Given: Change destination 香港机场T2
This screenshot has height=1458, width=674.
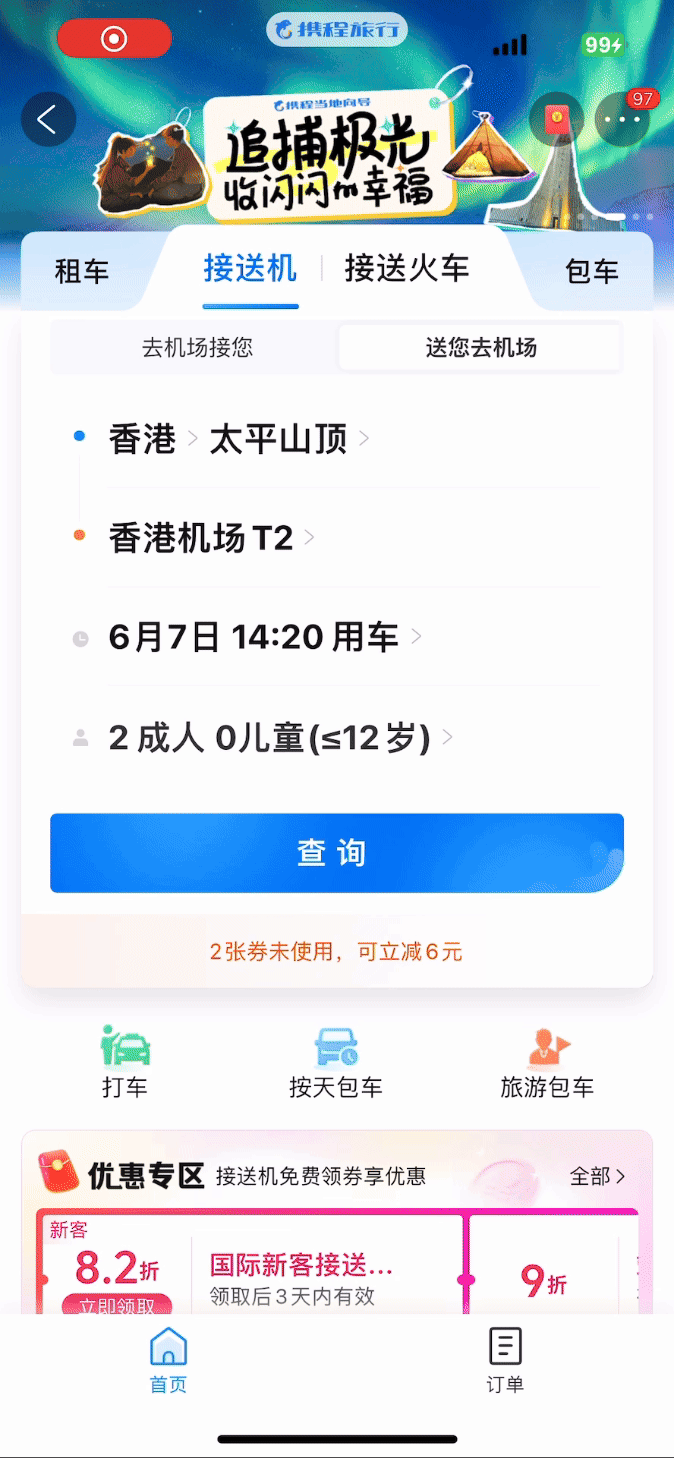Looking at the screenshot, I should point(201,538).
